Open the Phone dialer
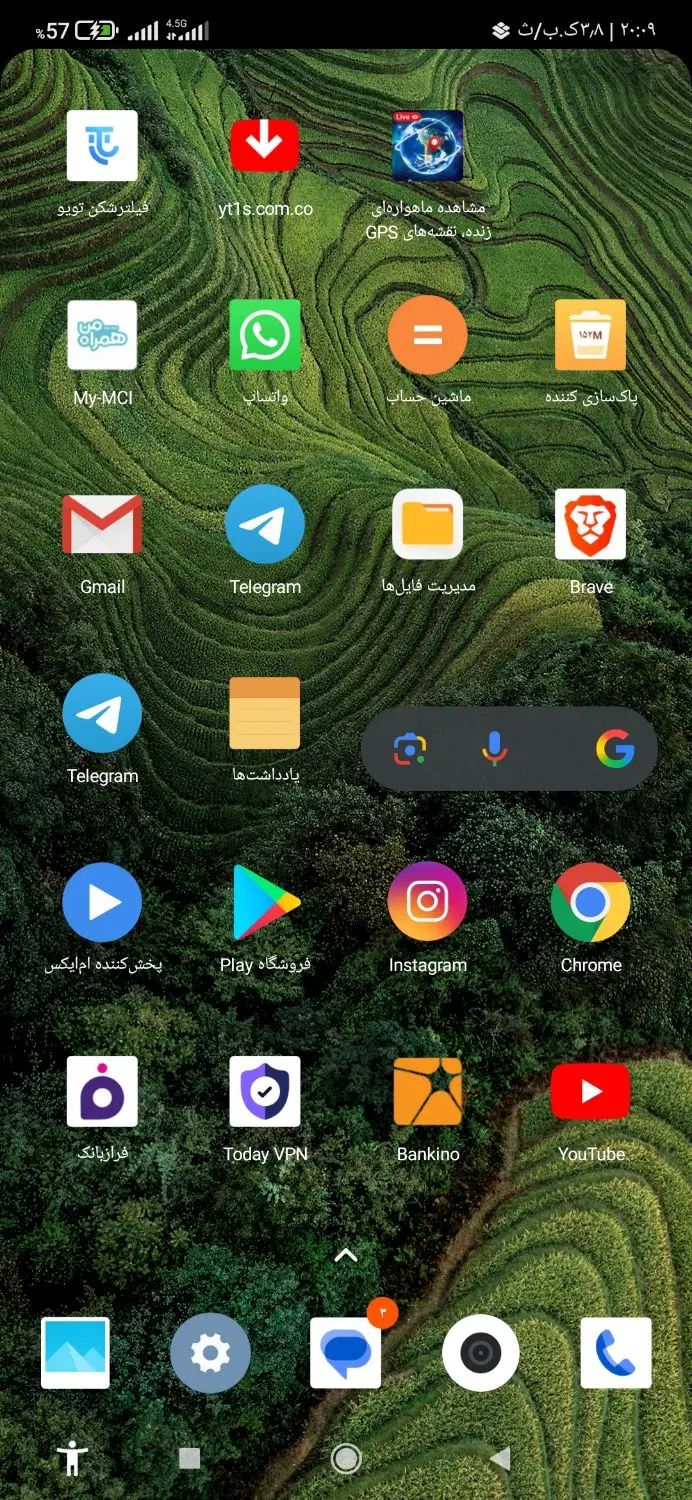 [616, 1354]
